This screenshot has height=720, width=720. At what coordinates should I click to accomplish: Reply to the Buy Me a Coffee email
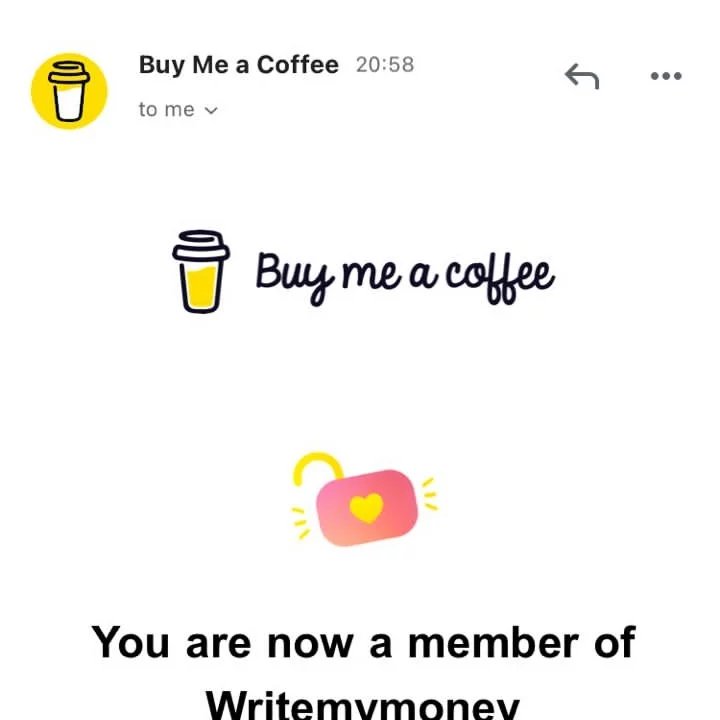[x=582, y=76]
